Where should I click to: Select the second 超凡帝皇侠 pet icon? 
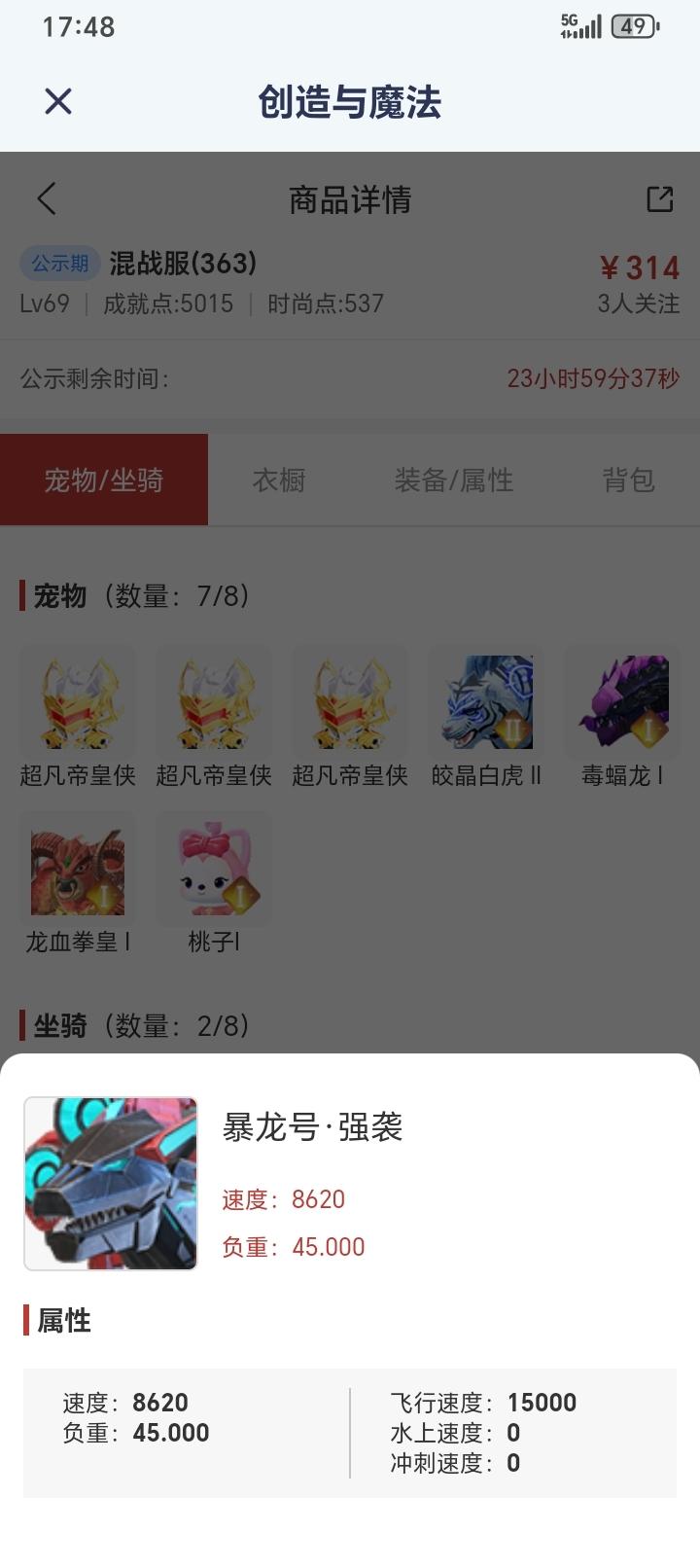(x=214, y=702)
